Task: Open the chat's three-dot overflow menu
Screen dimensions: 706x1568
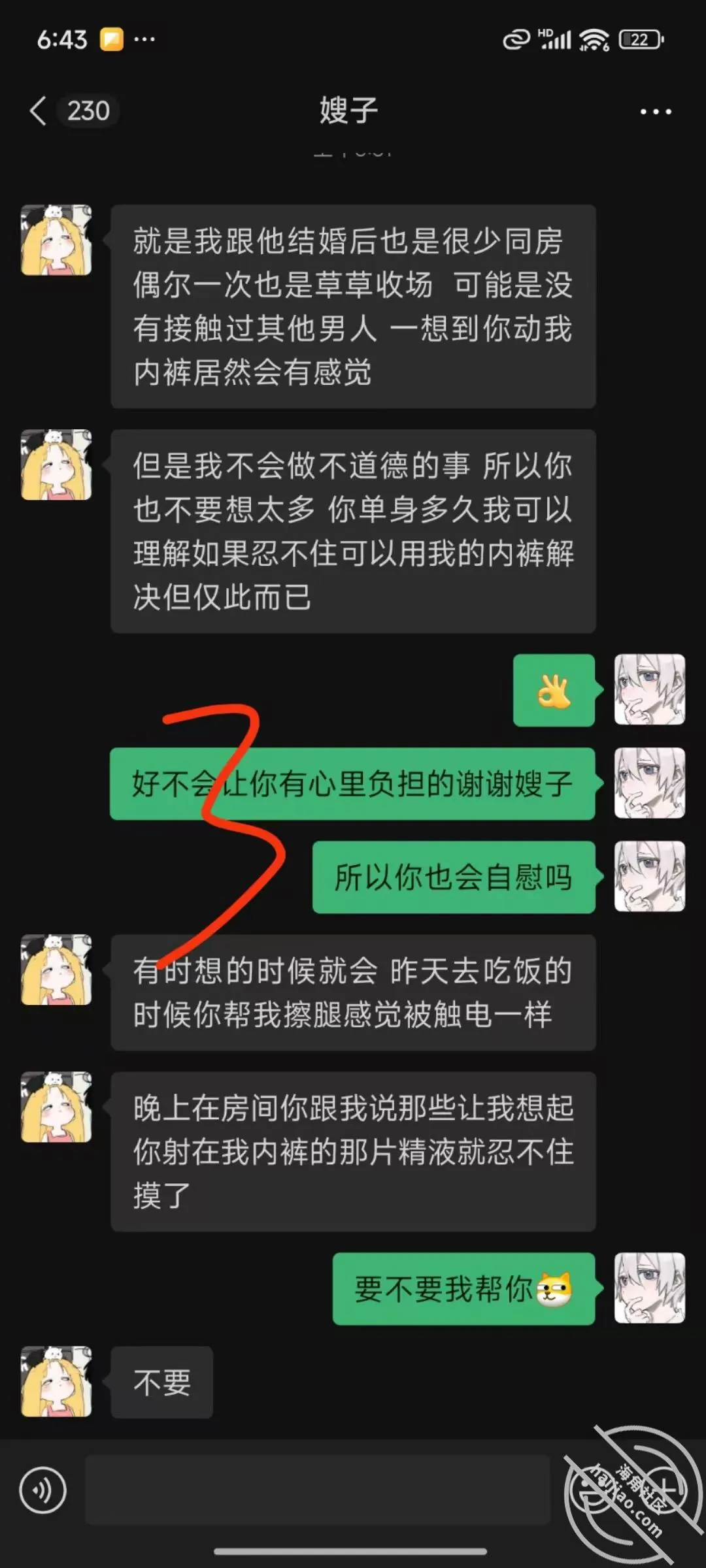Action: (655, 112)
